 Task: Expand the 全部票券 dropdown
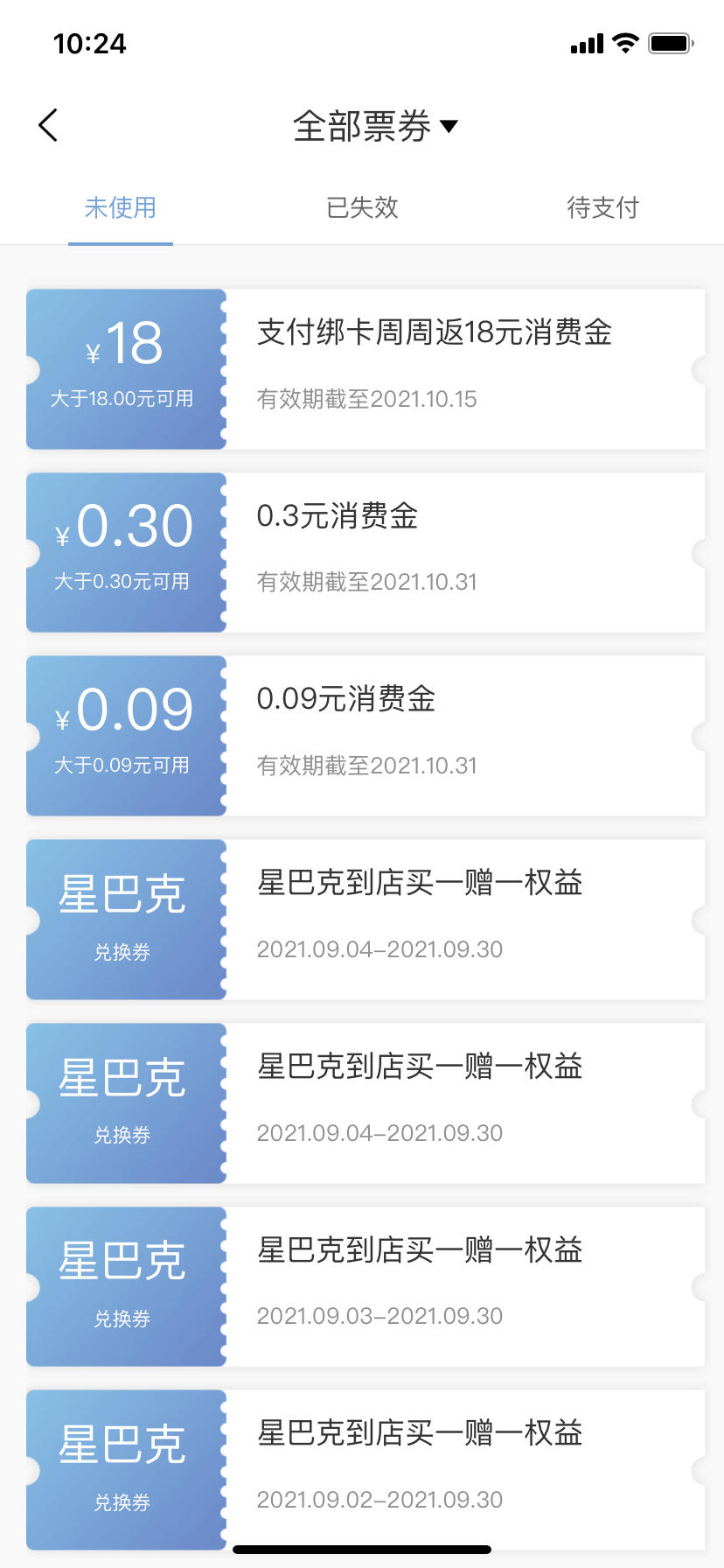[376, 127]
